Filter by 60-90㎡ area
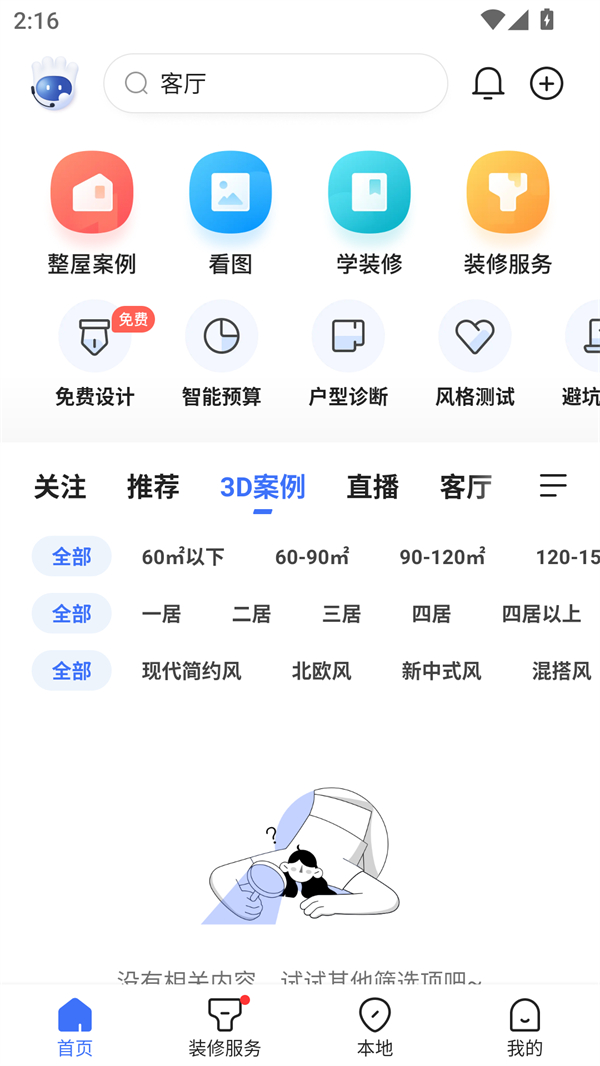This screenshot has width=600, height=1066. [x=312, y=556]
